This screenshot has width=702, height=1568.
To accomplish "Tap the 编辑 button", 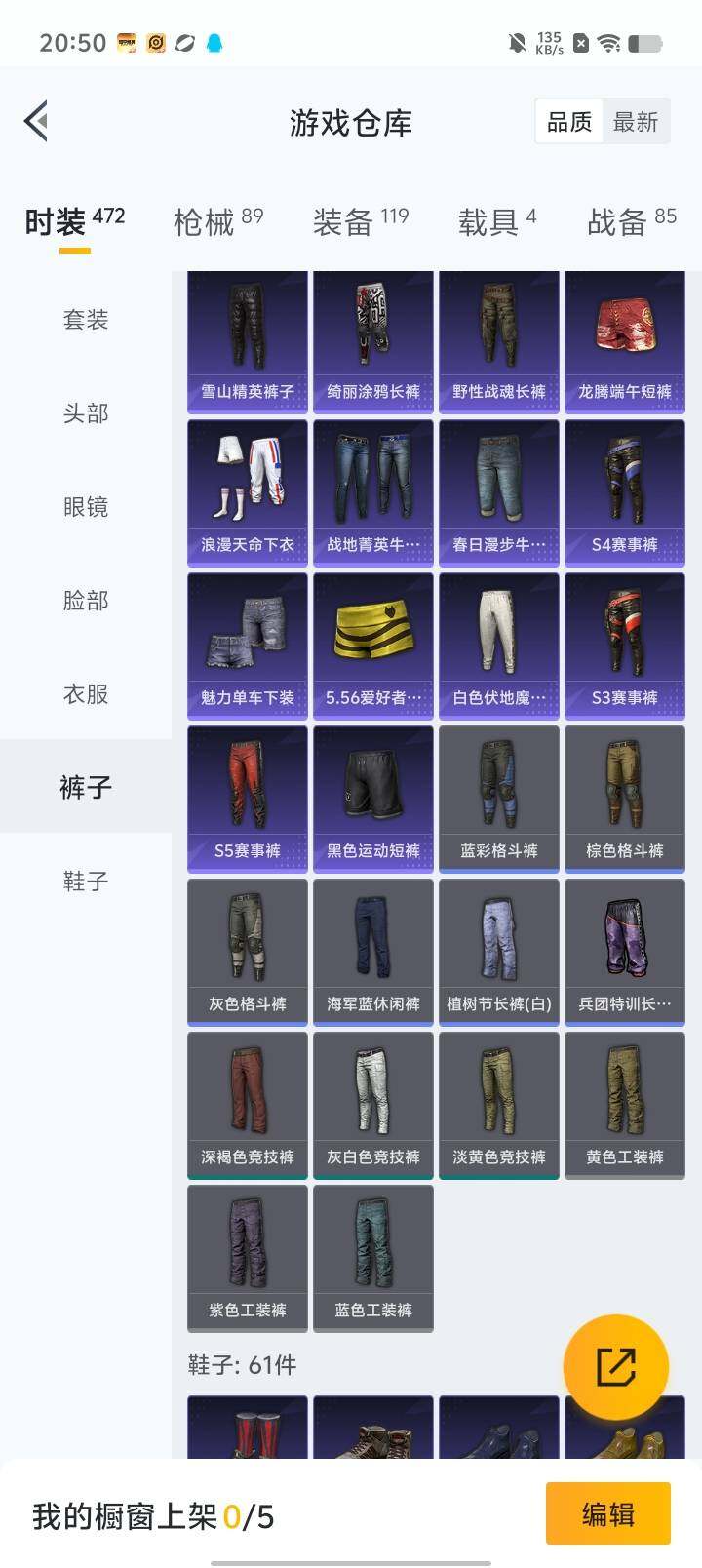I will pos(607,1513).
